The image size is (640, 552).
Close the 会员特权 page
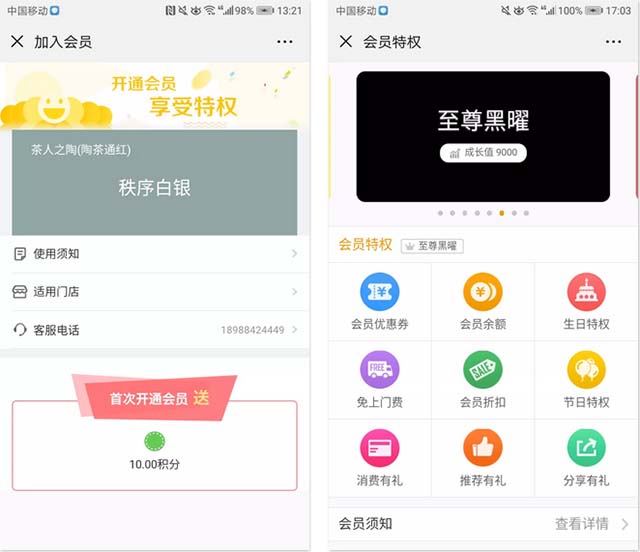(346, 42)
